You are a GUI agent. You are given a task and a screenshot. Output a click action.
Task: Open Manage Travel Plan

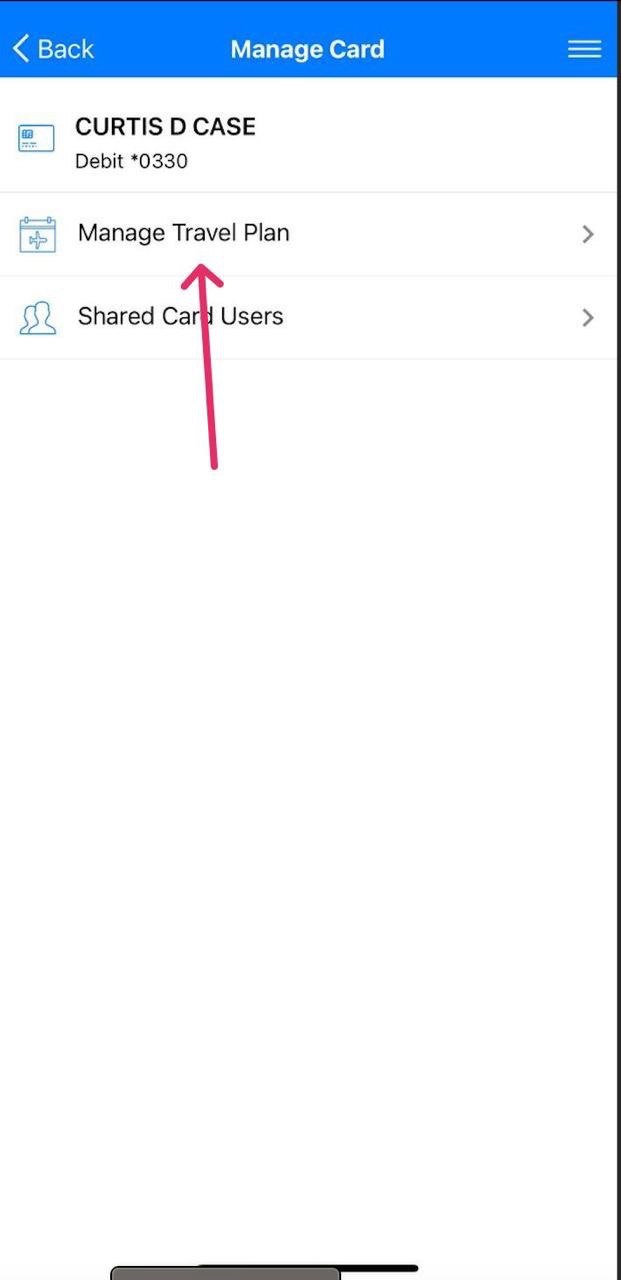[x=184, y=234]
